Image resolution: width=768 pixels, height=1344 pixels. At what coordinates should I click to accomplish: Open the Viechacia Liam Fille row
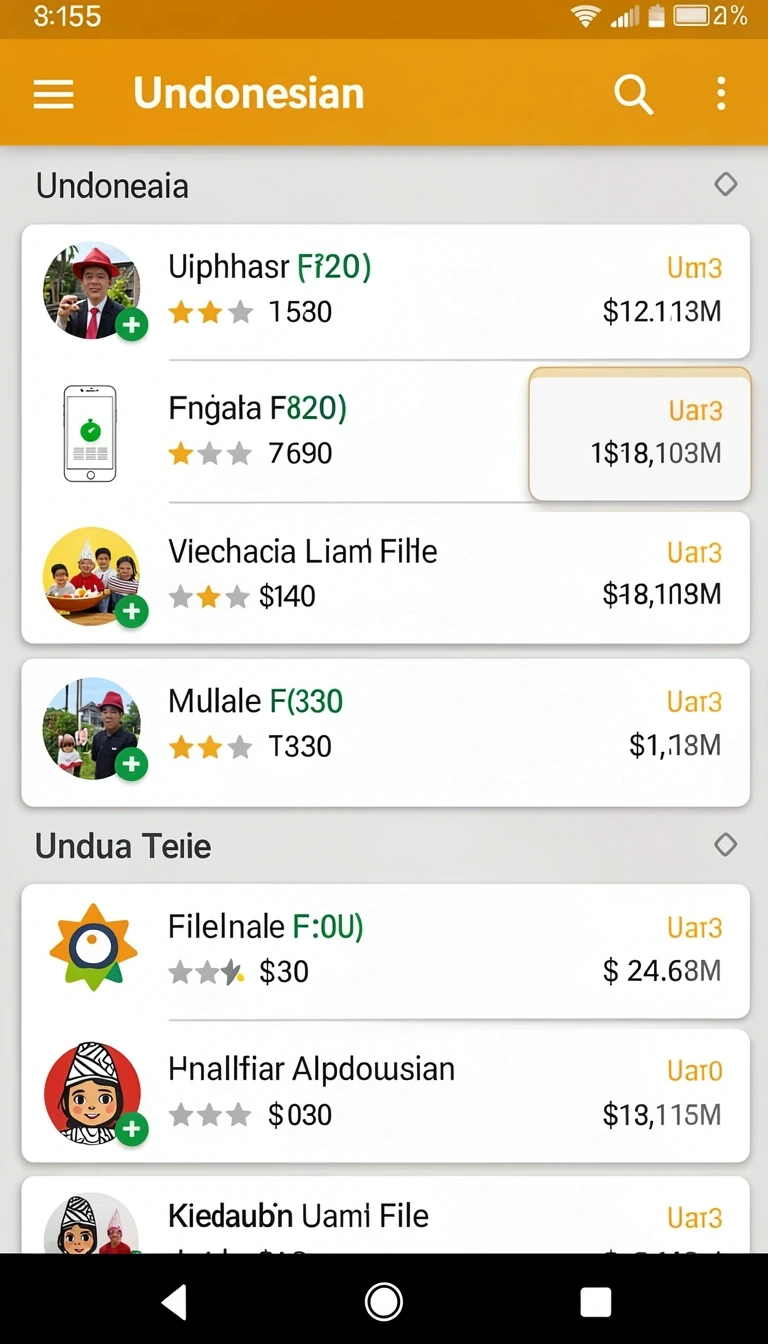(x=385, y=576)
